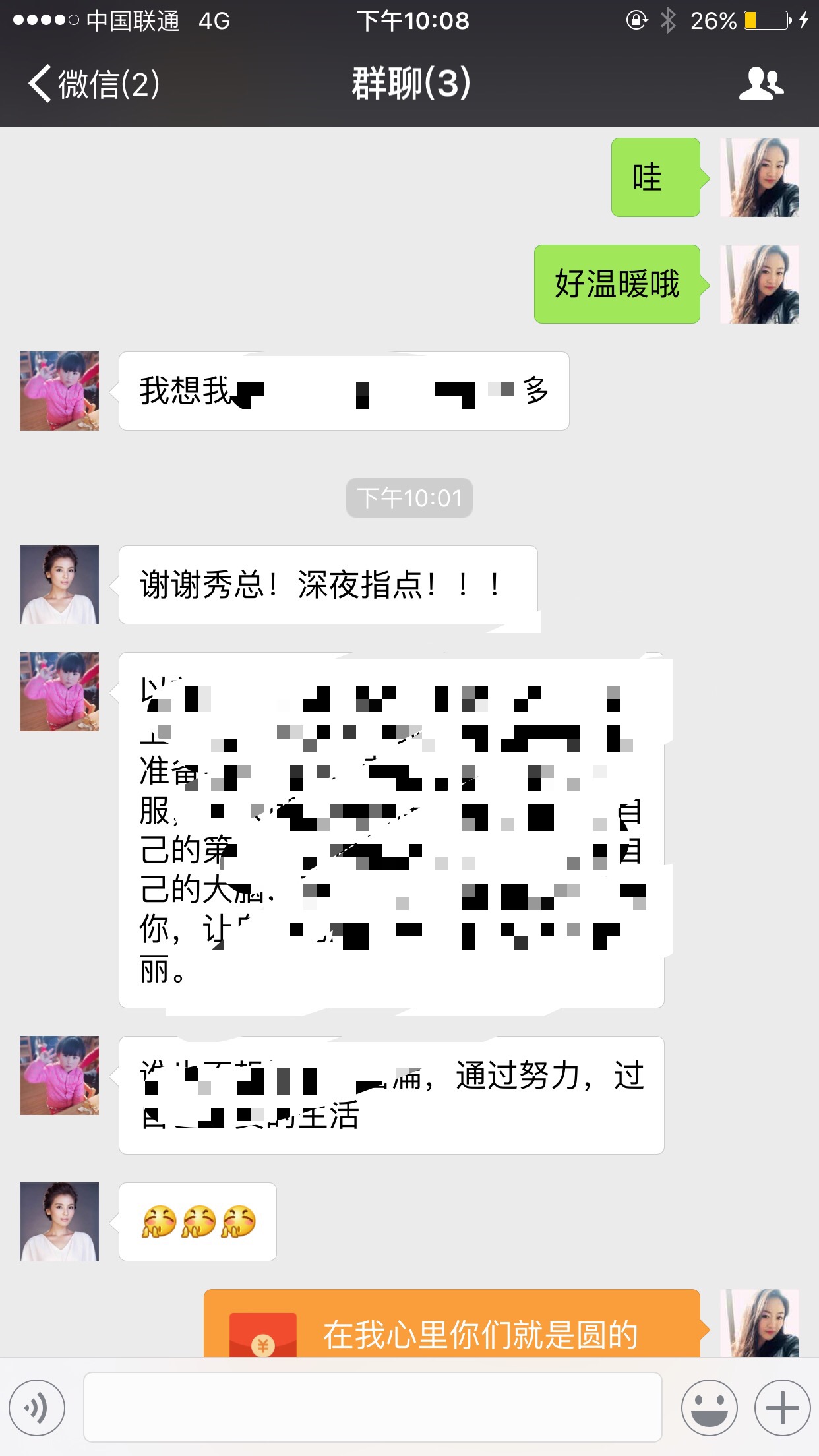Open the emoji sticker panel
819x1456 pixels.
click(709, 1407)
